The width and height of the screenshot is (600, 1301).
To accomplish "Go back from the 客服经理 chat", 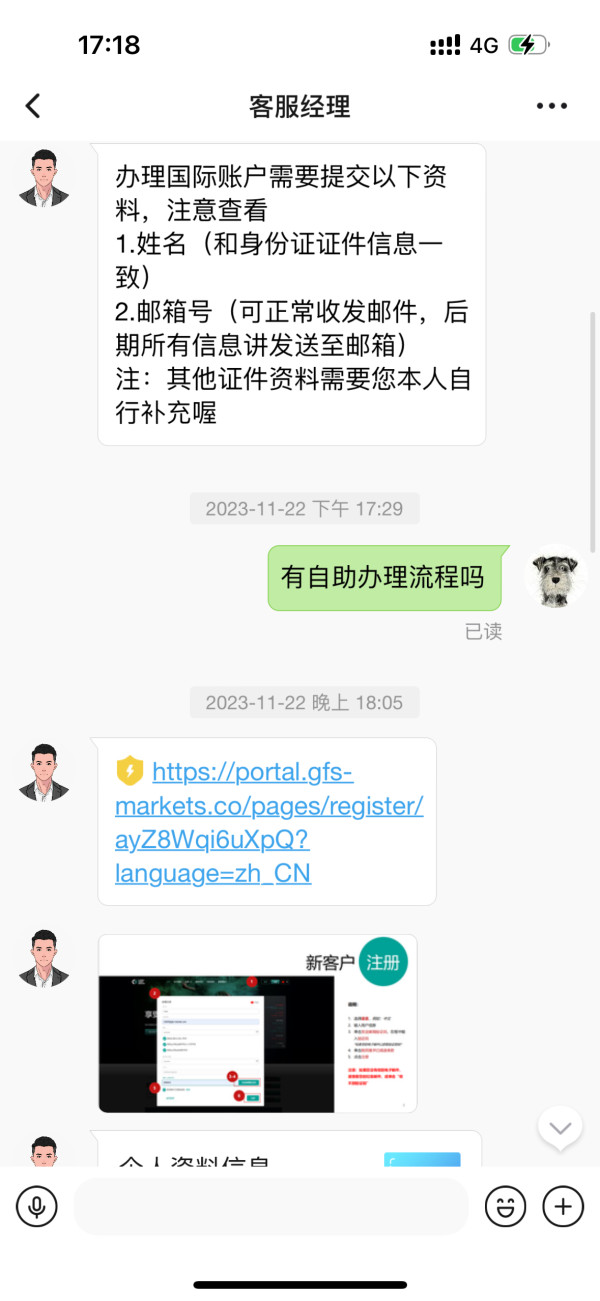I will (x=34, y=106).
